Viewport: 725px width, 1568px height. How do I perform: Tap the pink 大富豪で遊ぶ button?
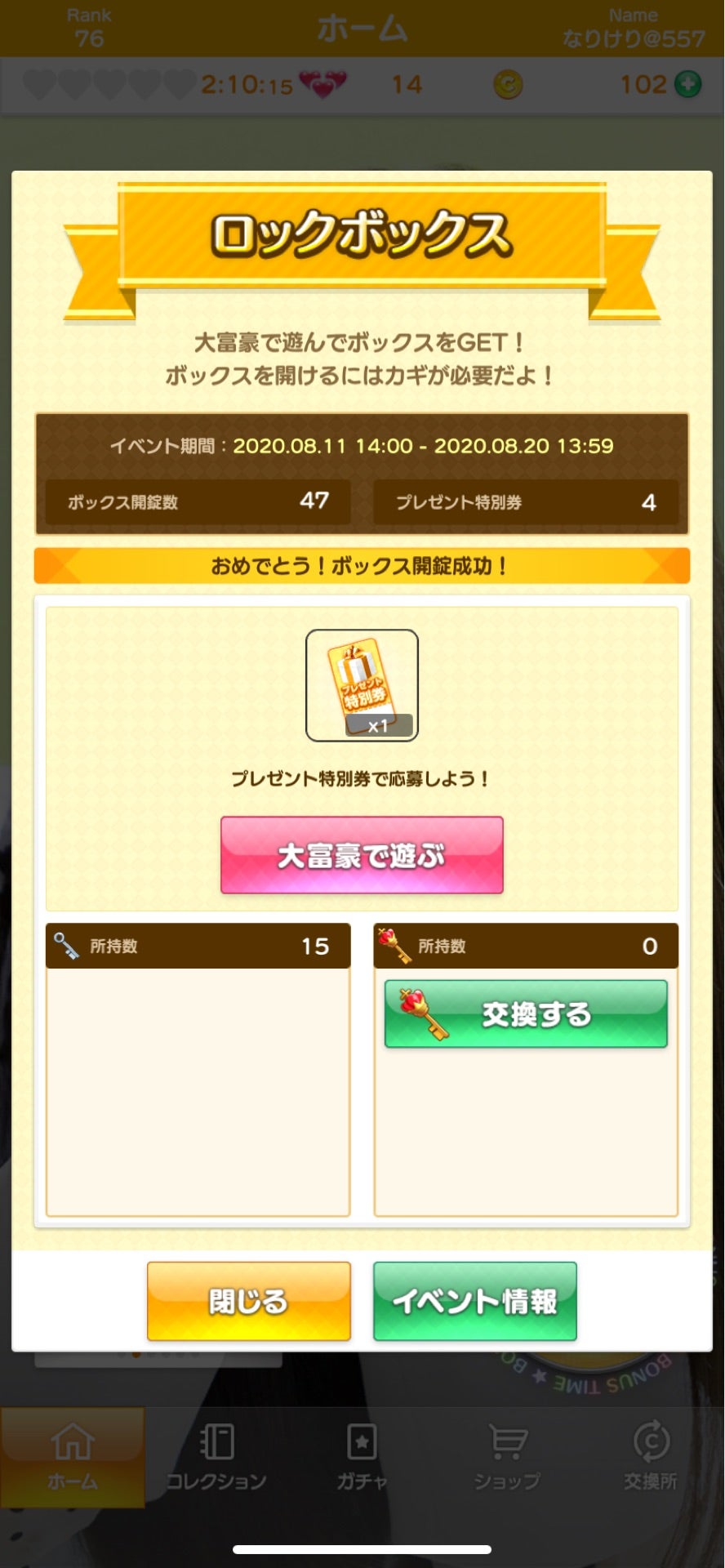click(x=362, y=855)
